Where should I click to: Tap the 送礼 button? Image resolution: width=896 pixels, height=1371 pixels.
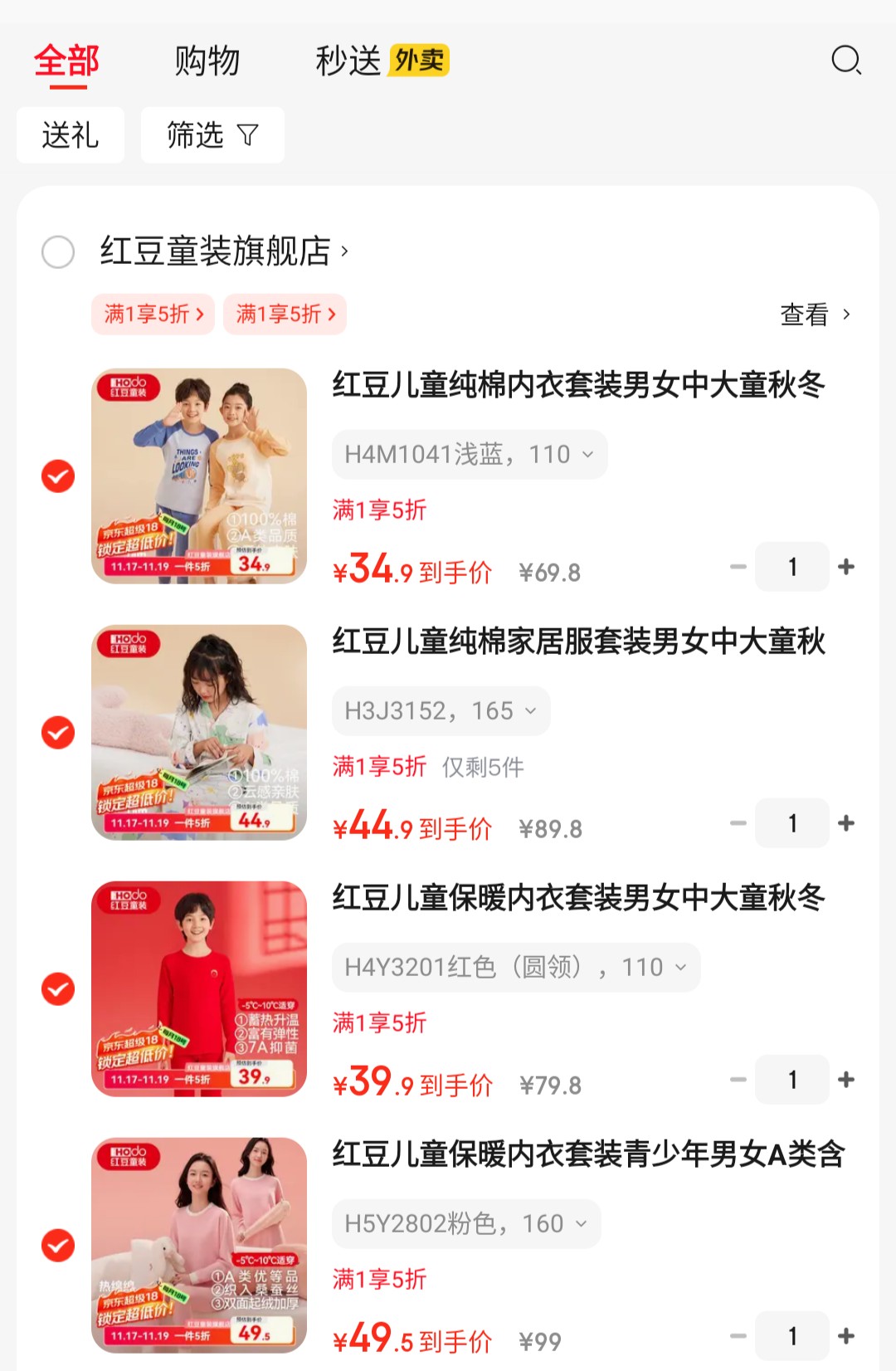click(71, 134)
